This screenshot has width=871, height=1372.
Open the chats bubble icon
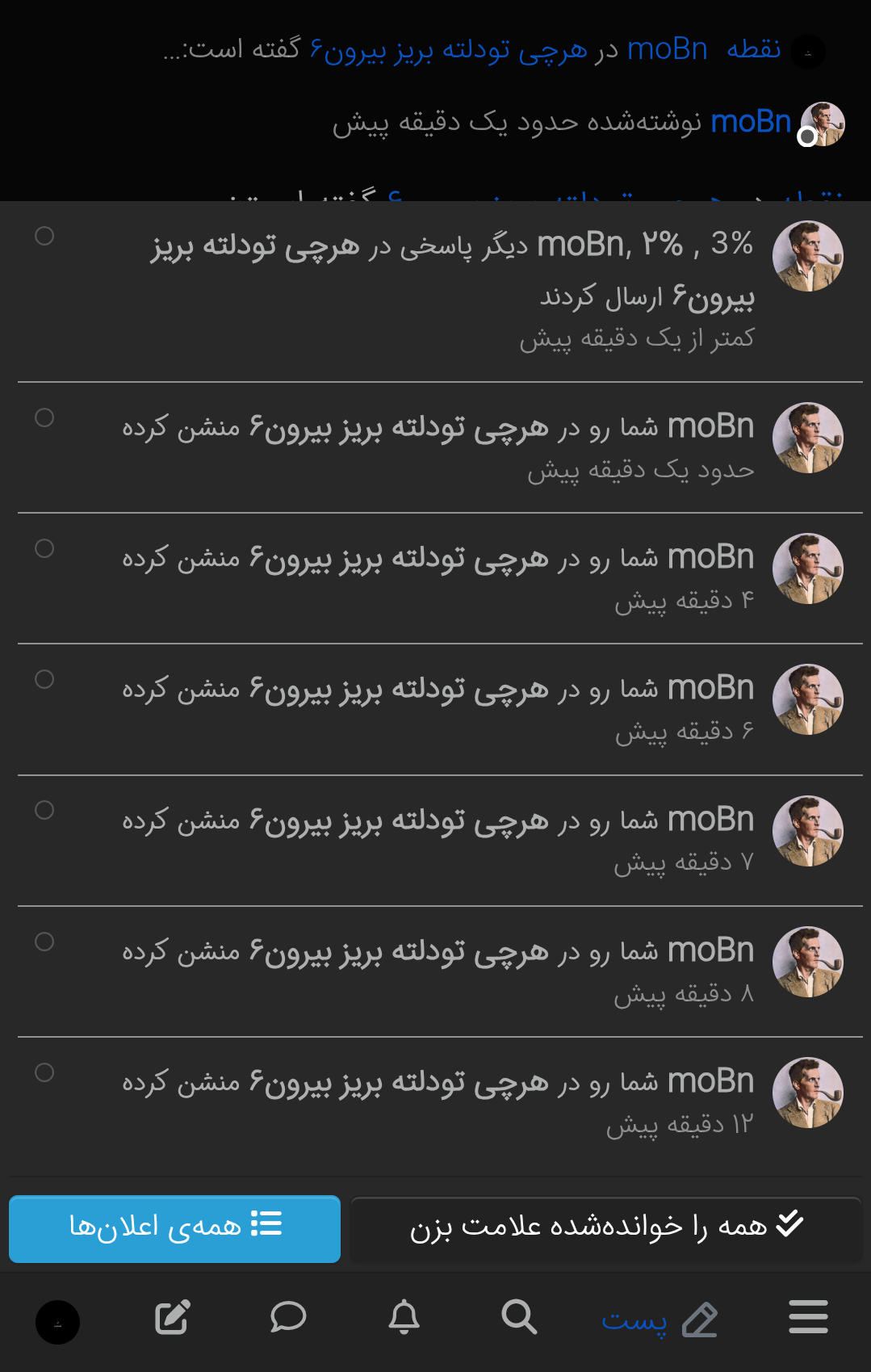pyautogui.click(x=288, y=1317)
